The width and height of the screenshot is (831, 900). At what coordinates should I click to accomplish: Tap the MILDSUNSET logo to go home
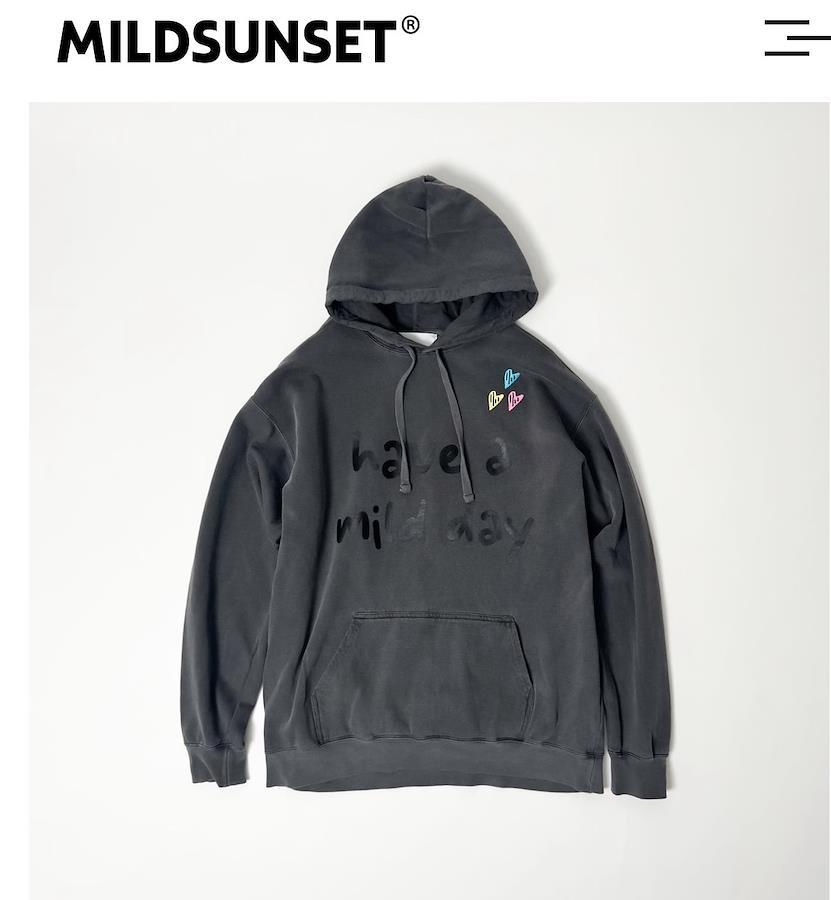click(x=238, y=41)
